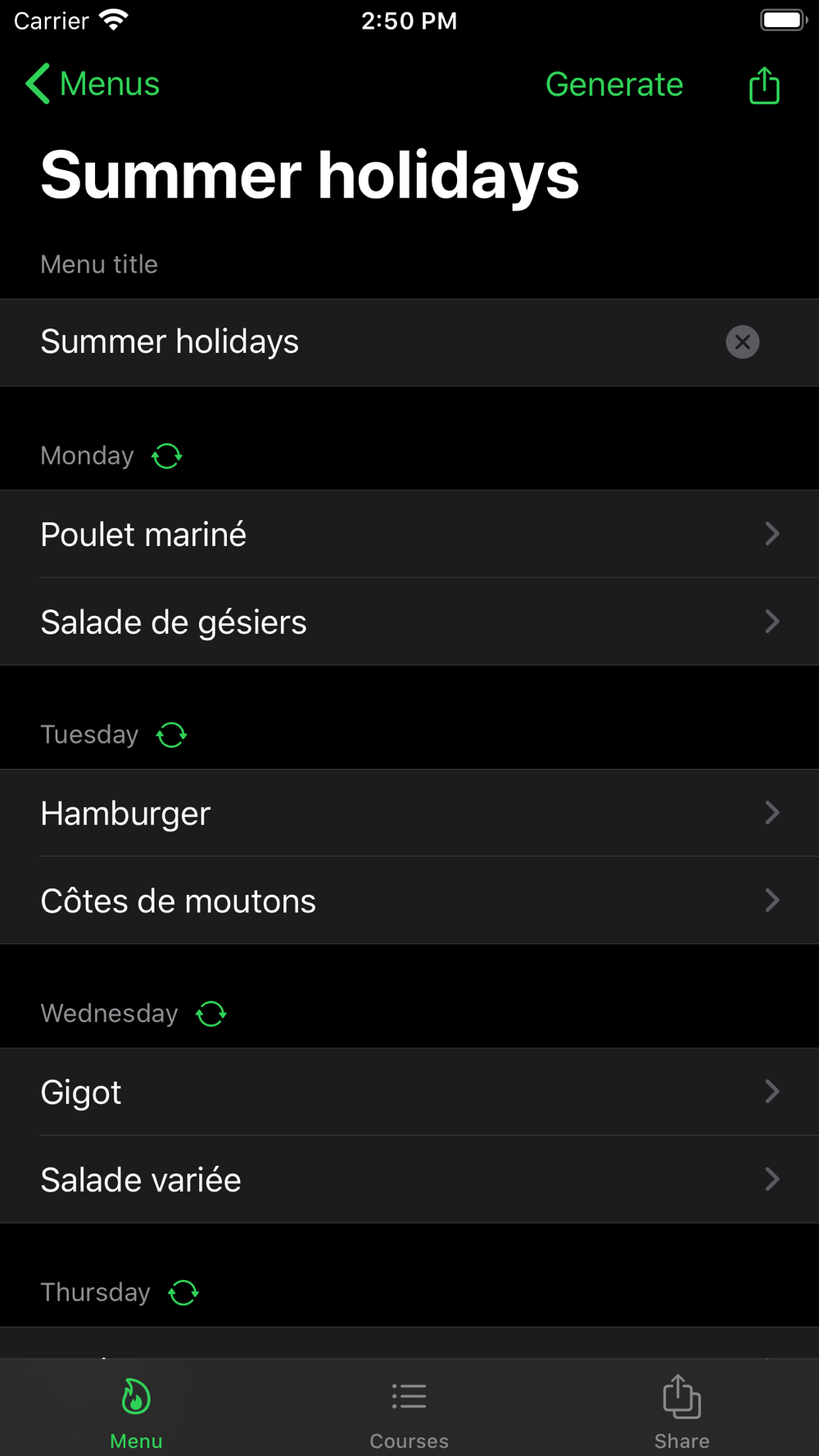Select the Menu tab
Screen dimensions: 819x1456
coord(136,1412)
